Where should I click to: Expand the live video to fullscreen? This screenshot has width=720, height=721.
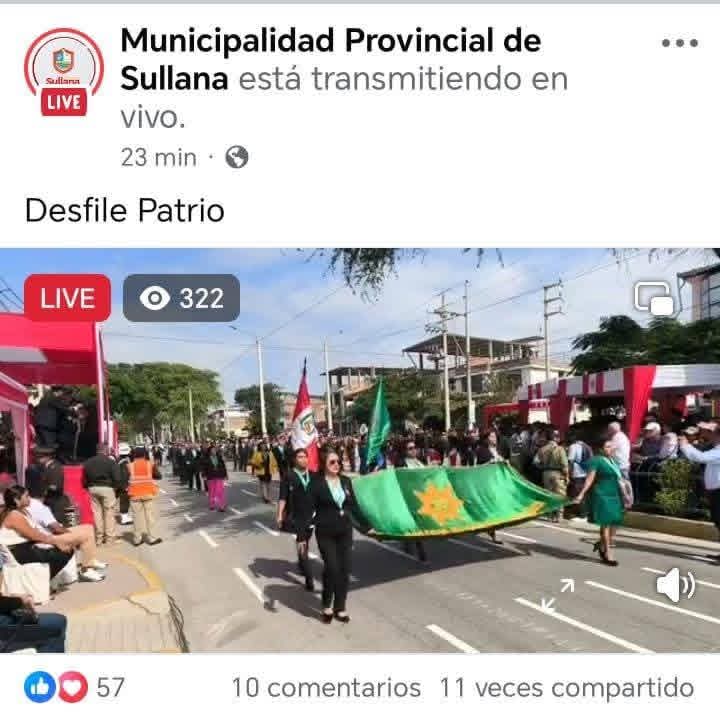click(x=558, y=594)
